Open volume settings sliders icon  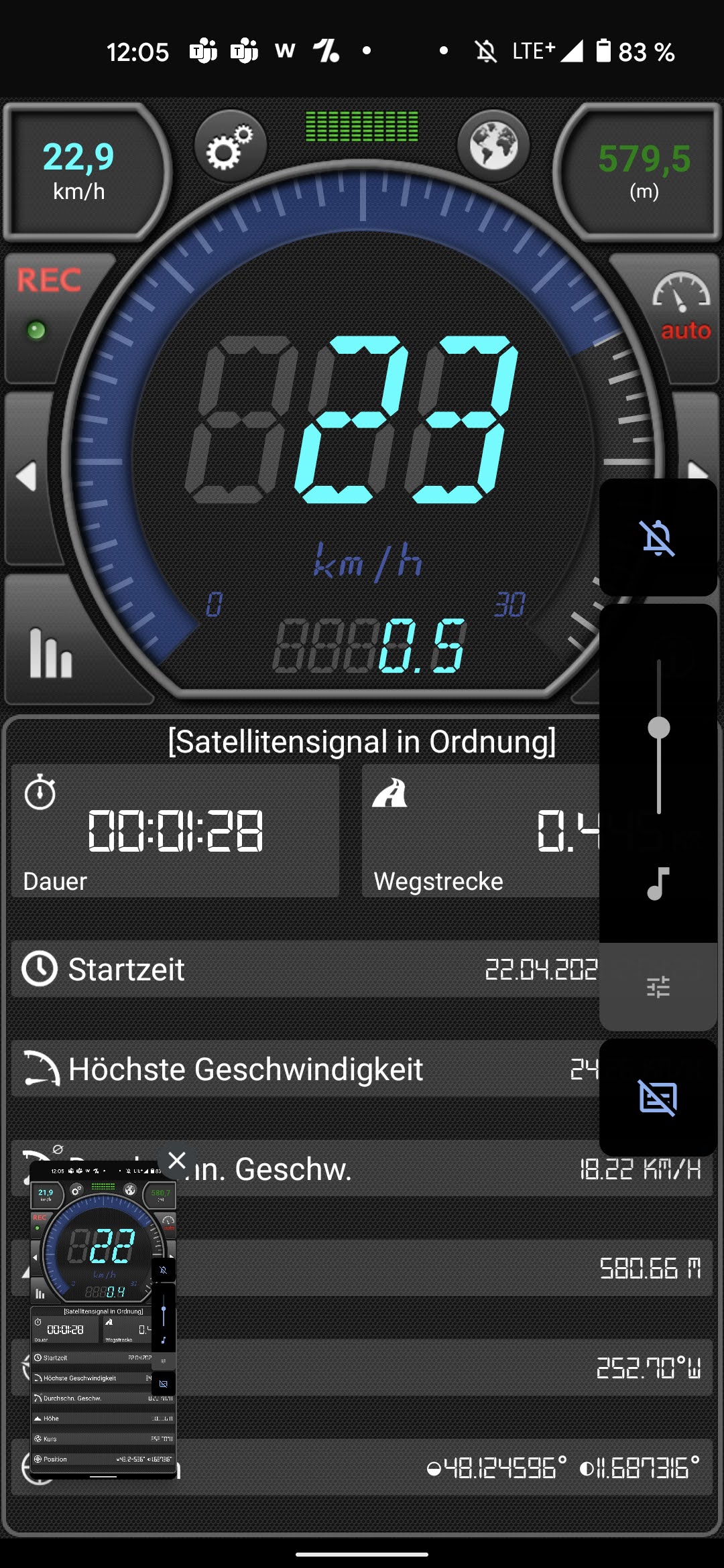pos(658,986)
